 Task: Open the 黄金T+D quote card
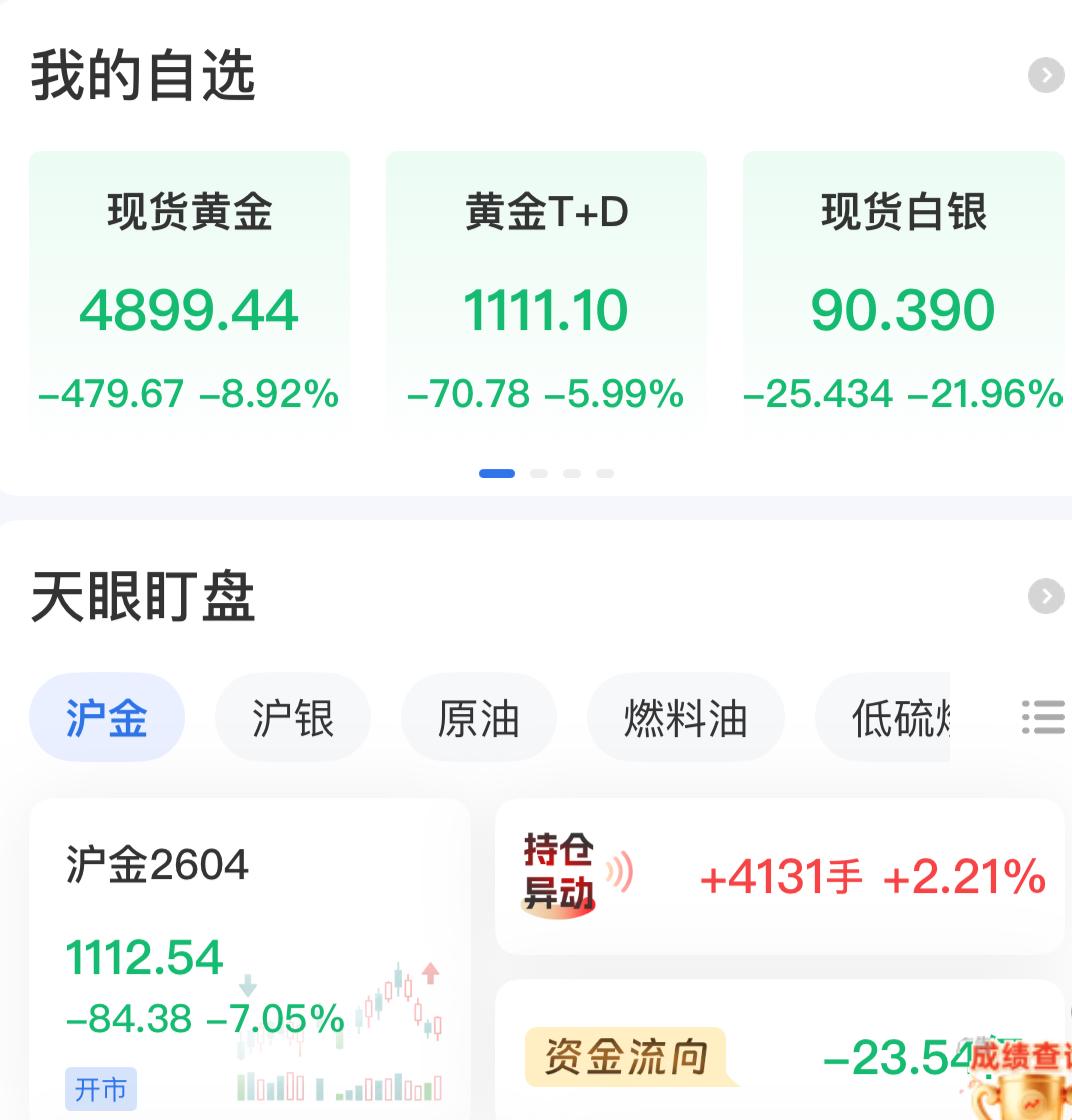coord(546,295)
